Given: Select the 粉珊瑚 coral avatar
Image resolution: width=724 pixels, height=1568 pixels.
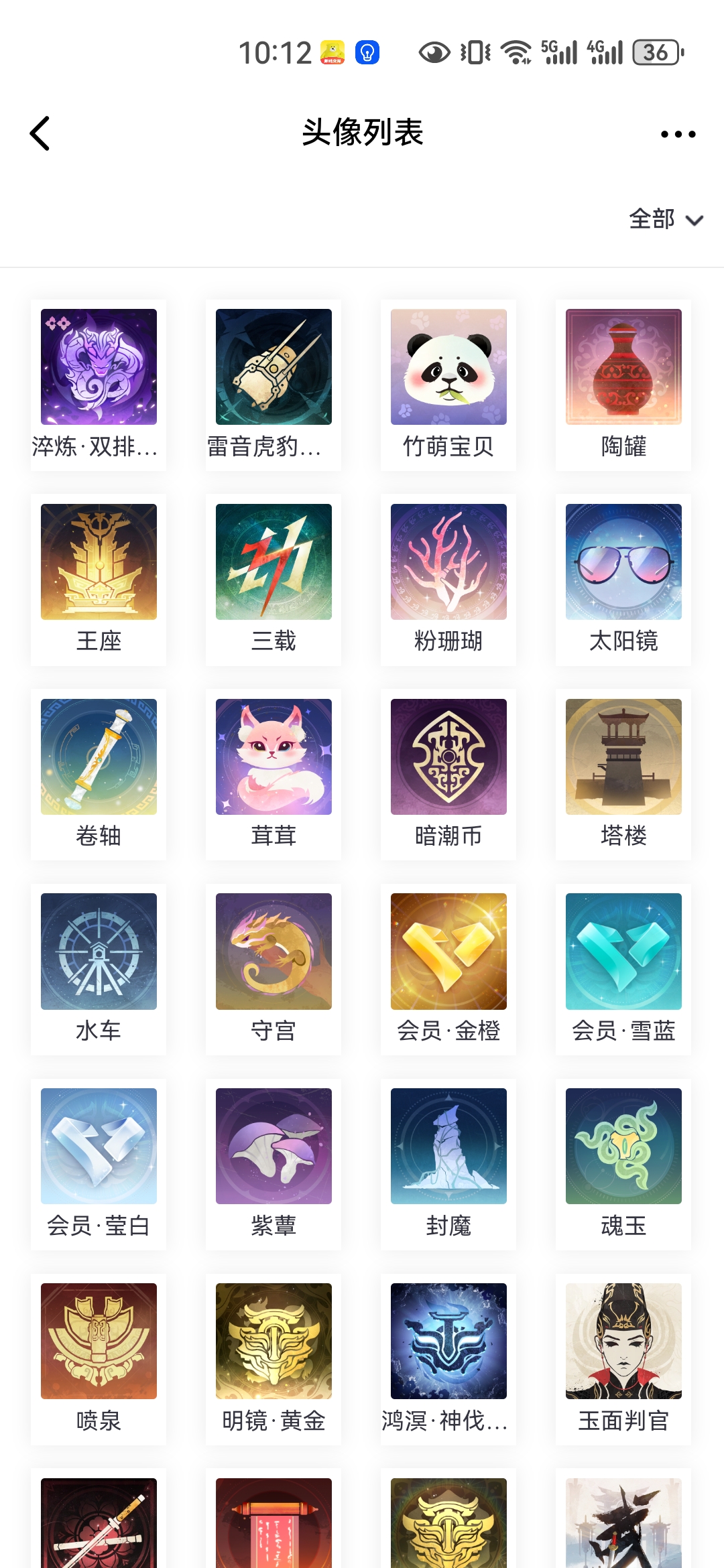Looking at the screenshot, I should click(x=448, y=562).
